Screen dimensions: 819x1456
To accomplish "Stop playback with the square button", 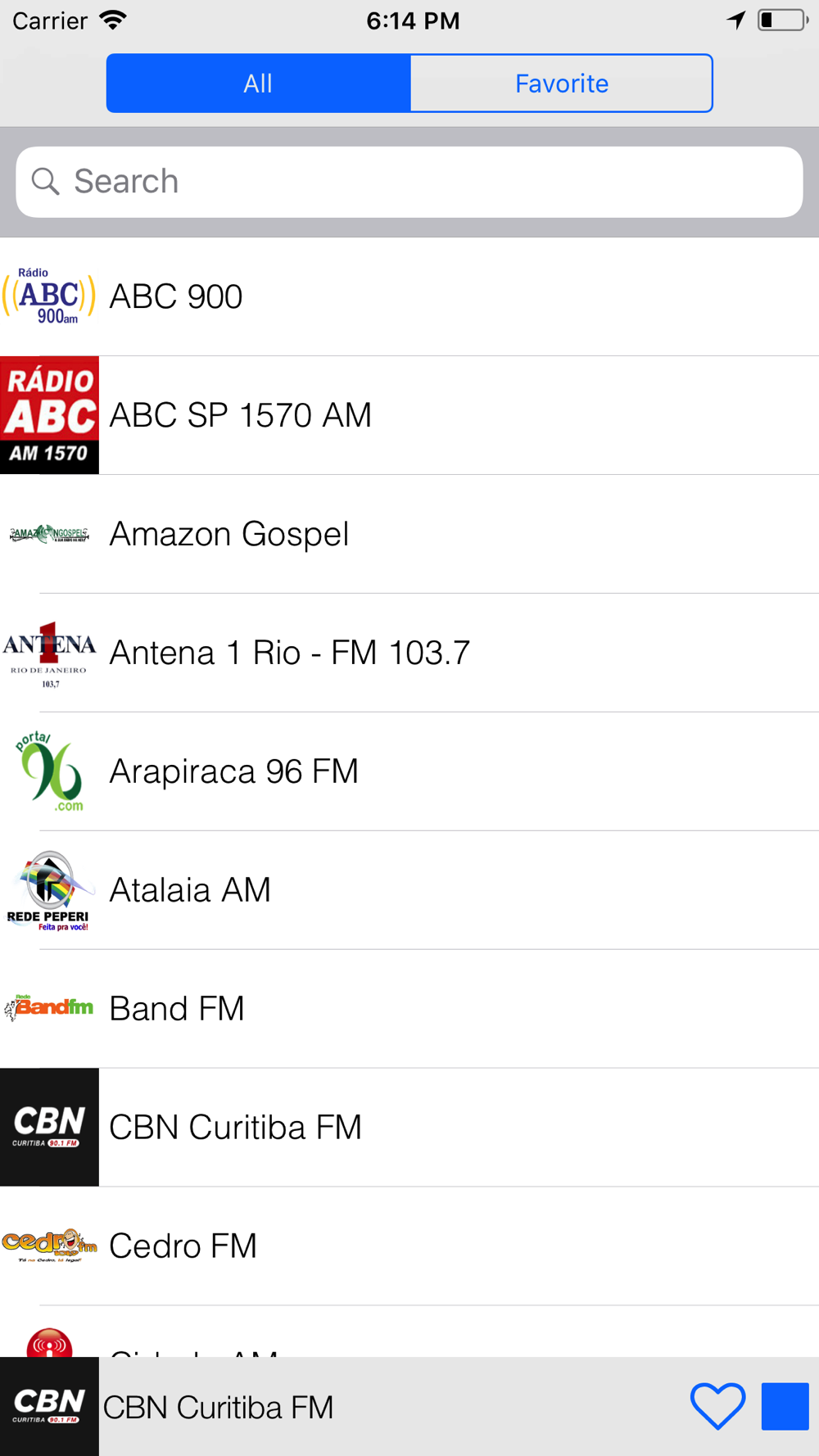I will (x=785, y=1407).
